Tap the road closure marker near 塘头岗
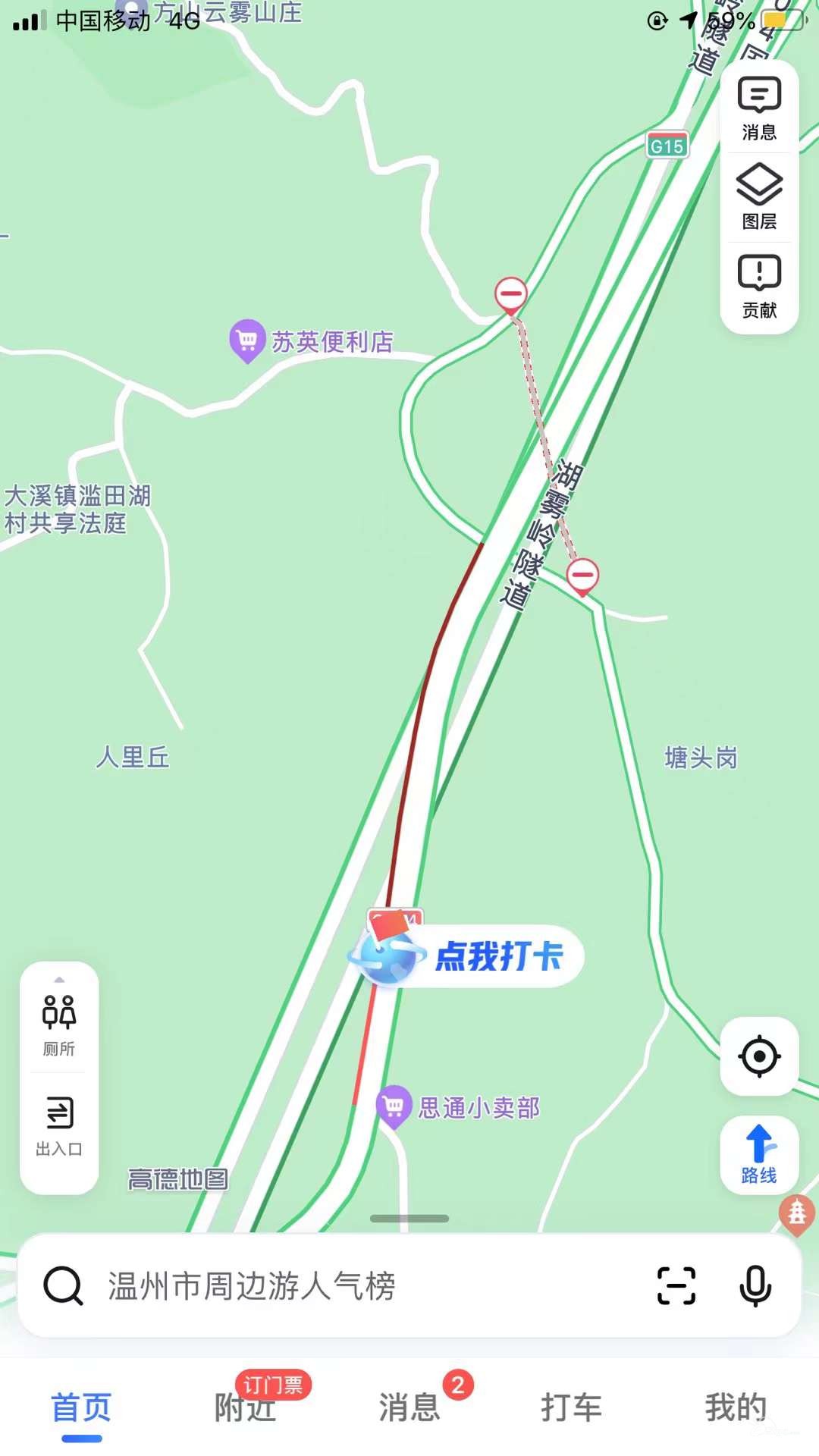 coord(582,576)
